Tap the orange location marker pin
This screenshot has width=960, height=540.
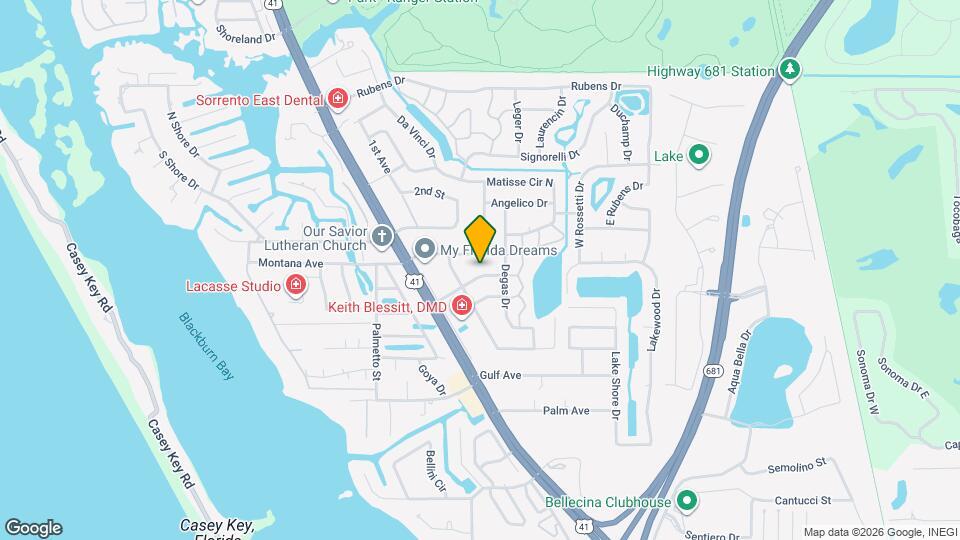tap(480, 240)
